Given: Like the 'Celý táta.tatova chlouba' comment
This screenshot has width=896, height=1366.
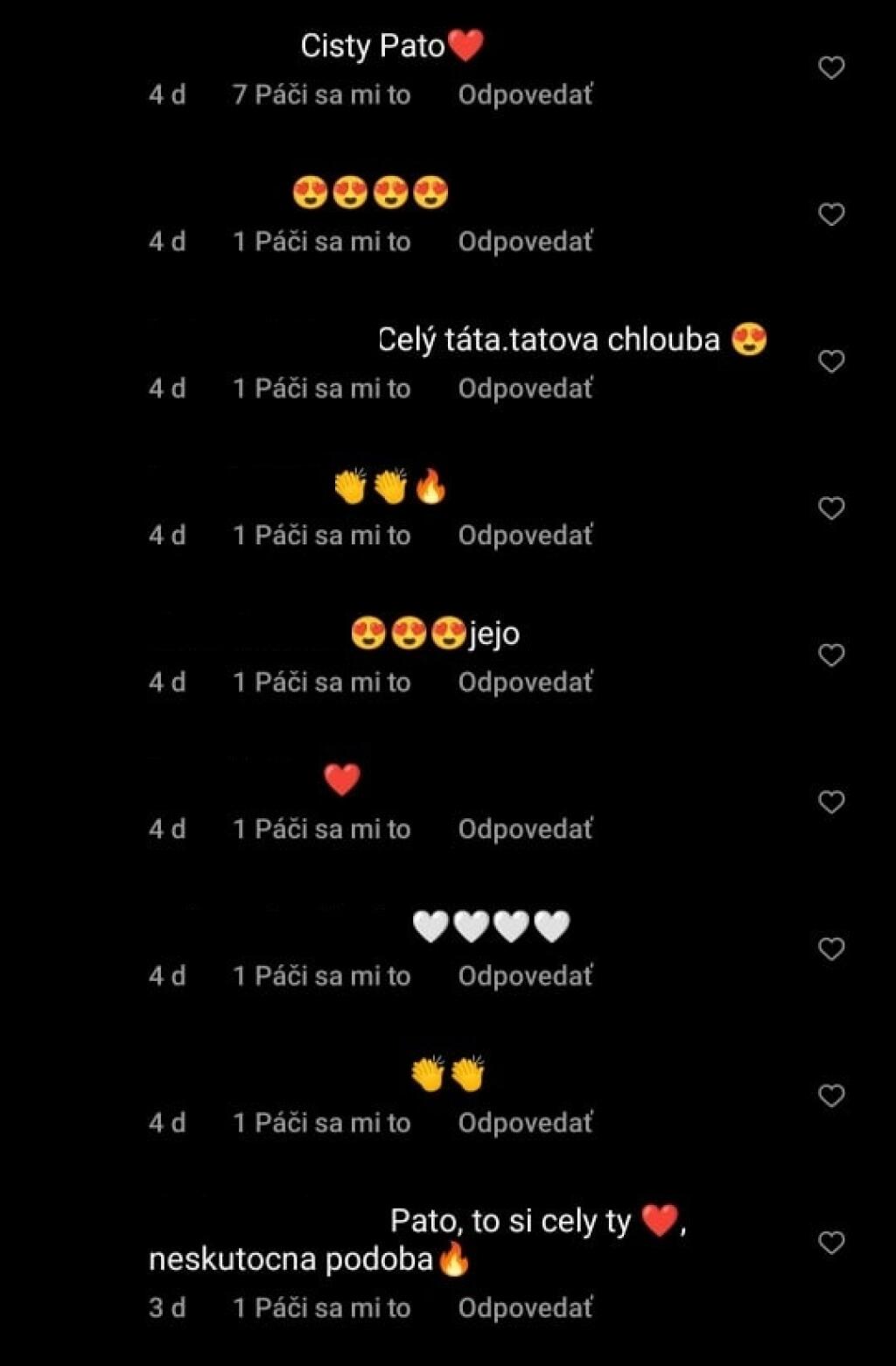Looking at the screenshot, I should point(830,361).
